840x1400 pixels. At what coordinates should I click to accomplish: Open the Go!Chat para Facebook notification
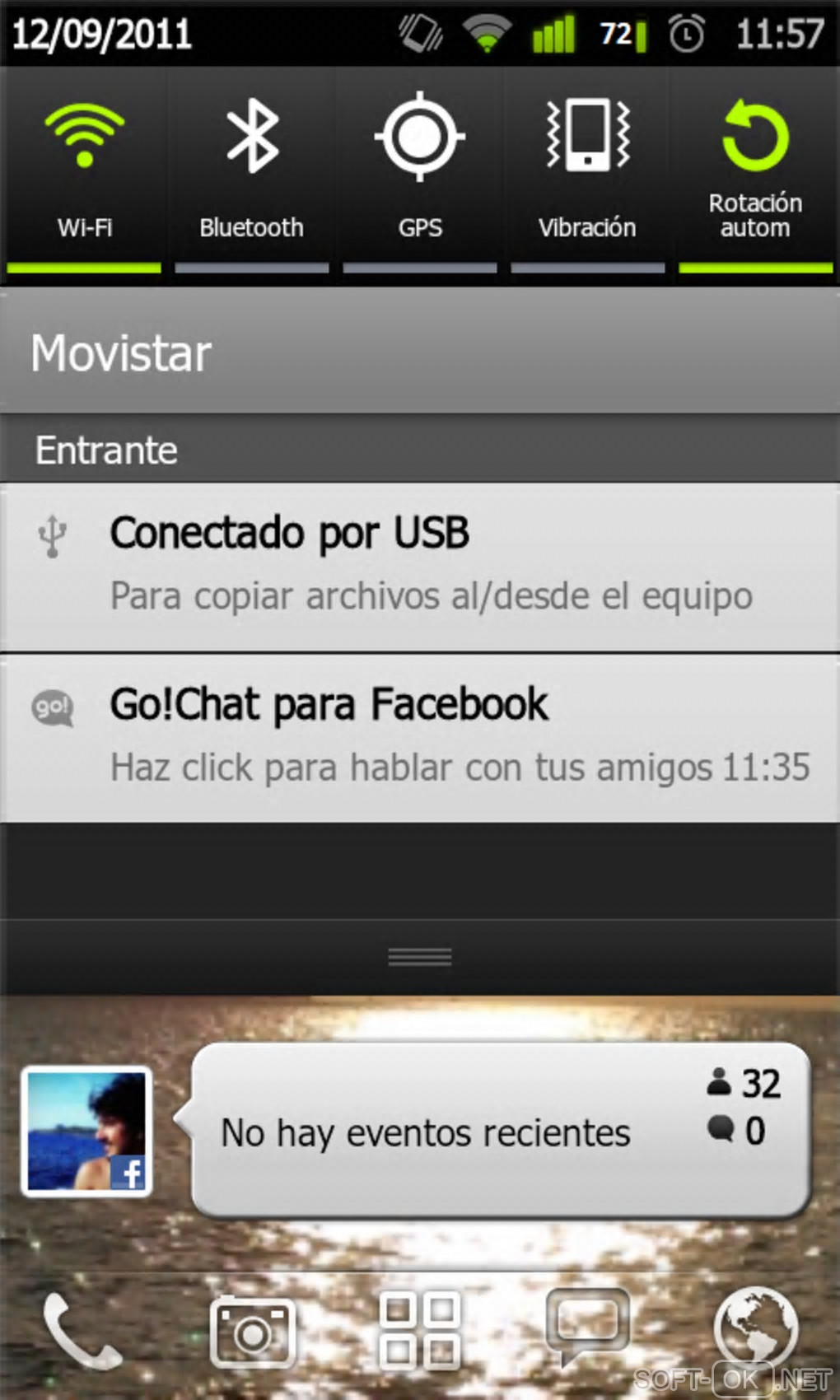[420, 737]
